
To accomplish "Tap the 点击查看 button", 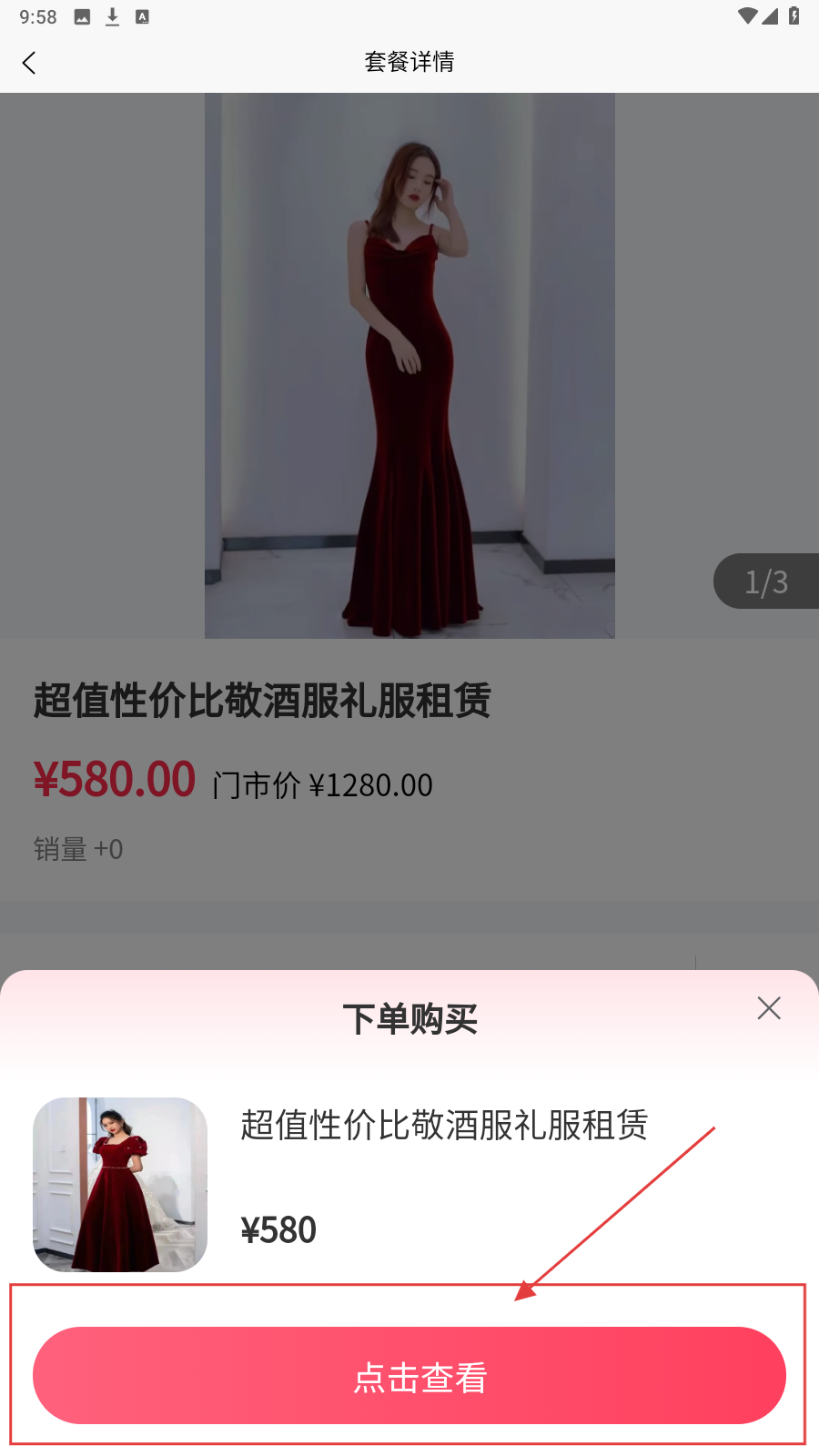I will [x=409, y=1375].
